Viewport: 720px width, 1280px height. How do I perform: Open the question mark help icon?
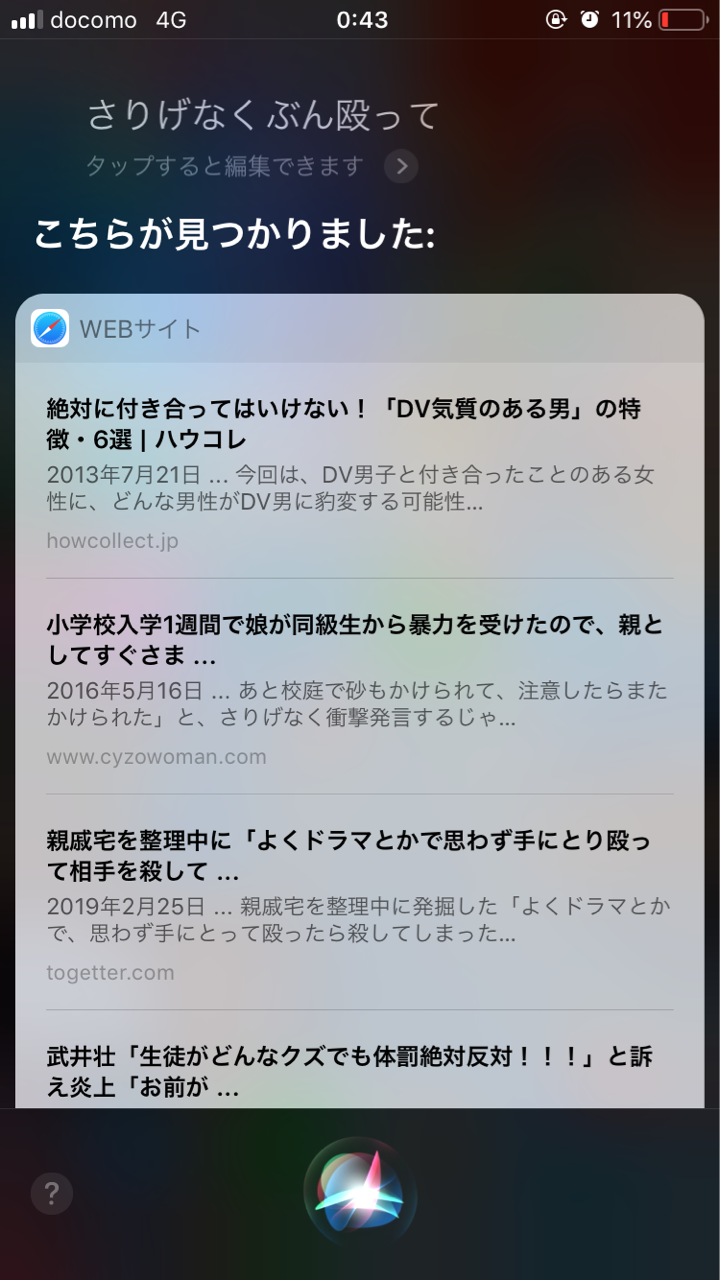click(x=52, y=1192)
